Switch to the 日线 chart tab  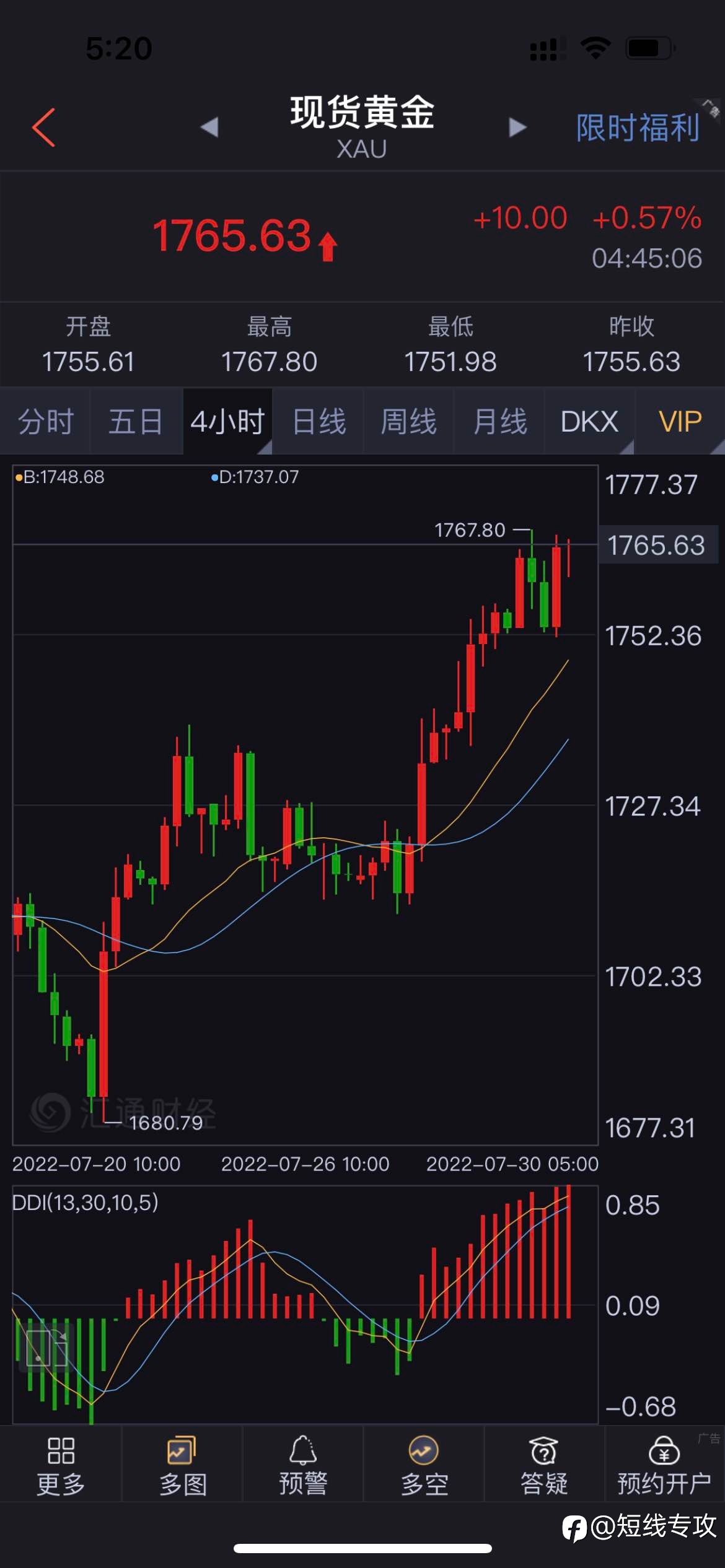[x=318, y=422]
